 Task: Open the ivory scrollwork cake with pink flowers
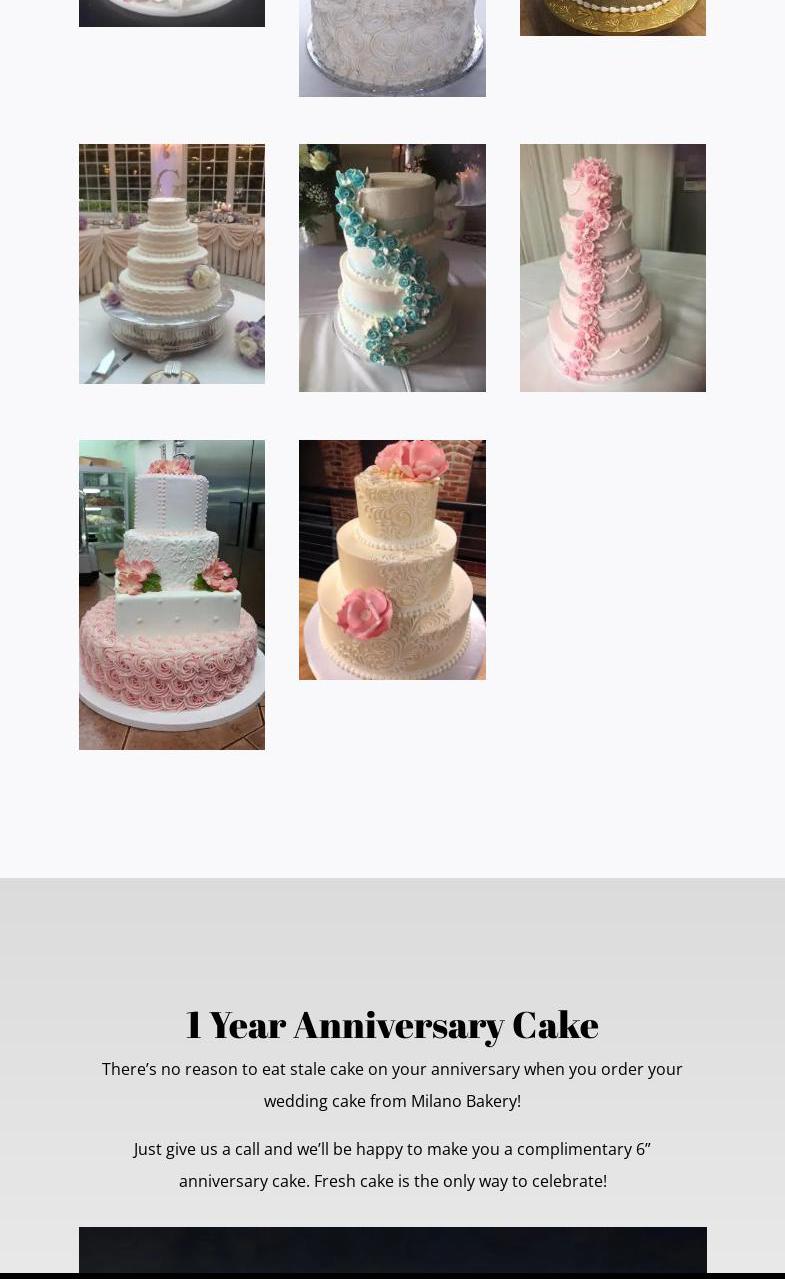[392, 560]
